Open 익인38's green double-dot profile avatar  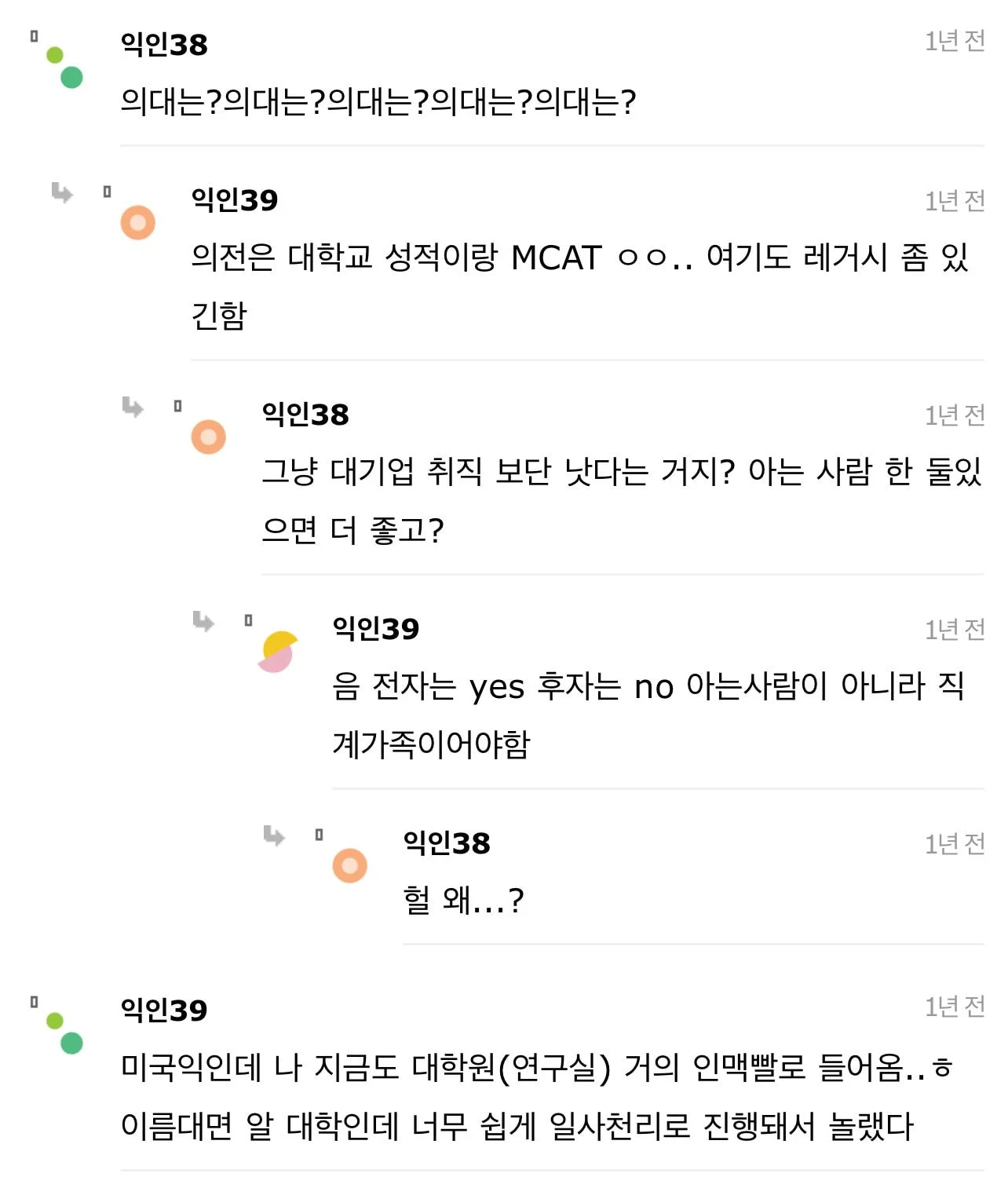(x=63, y=65)
